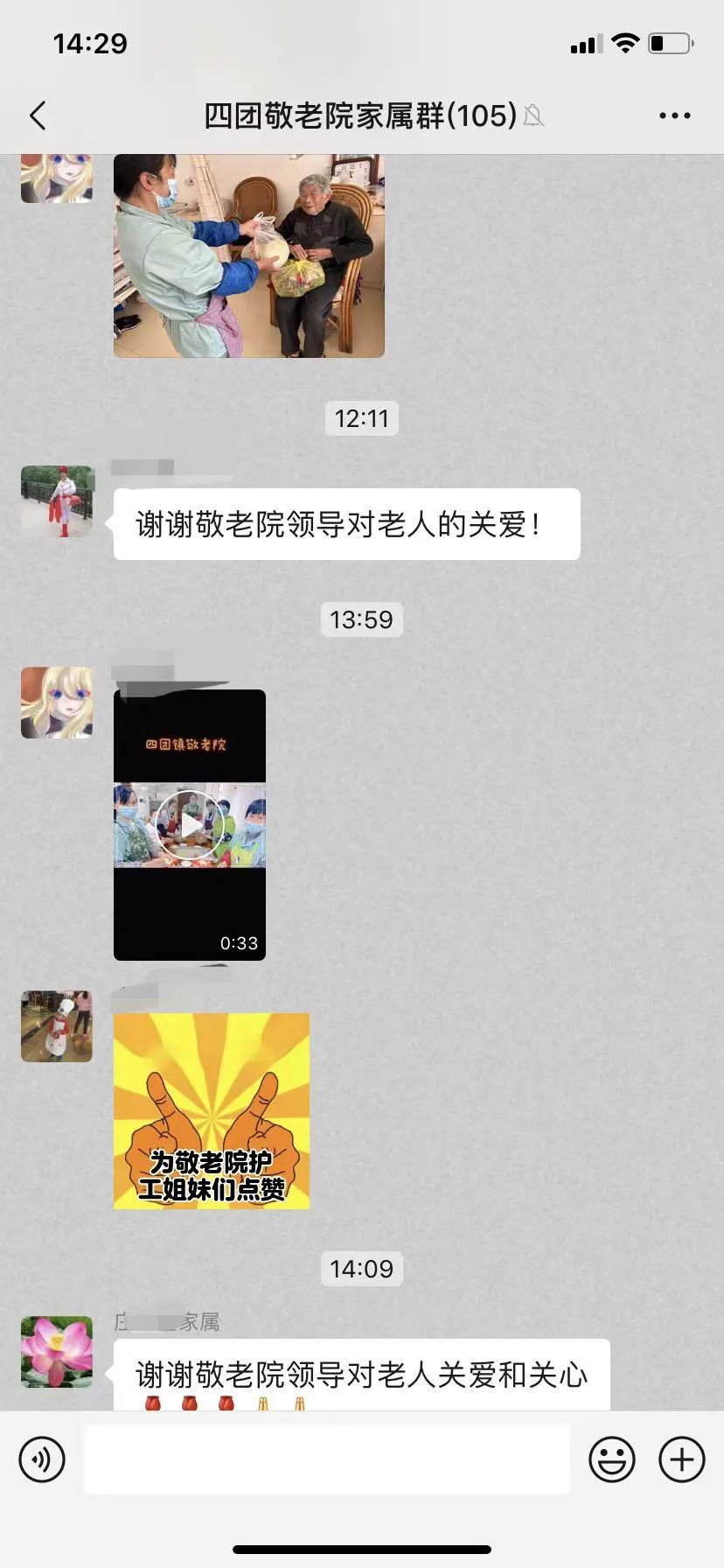The height and width of the screenshot is (1568, 724).
Task: Go back to the chat list
Action: (x=38, y=115)
